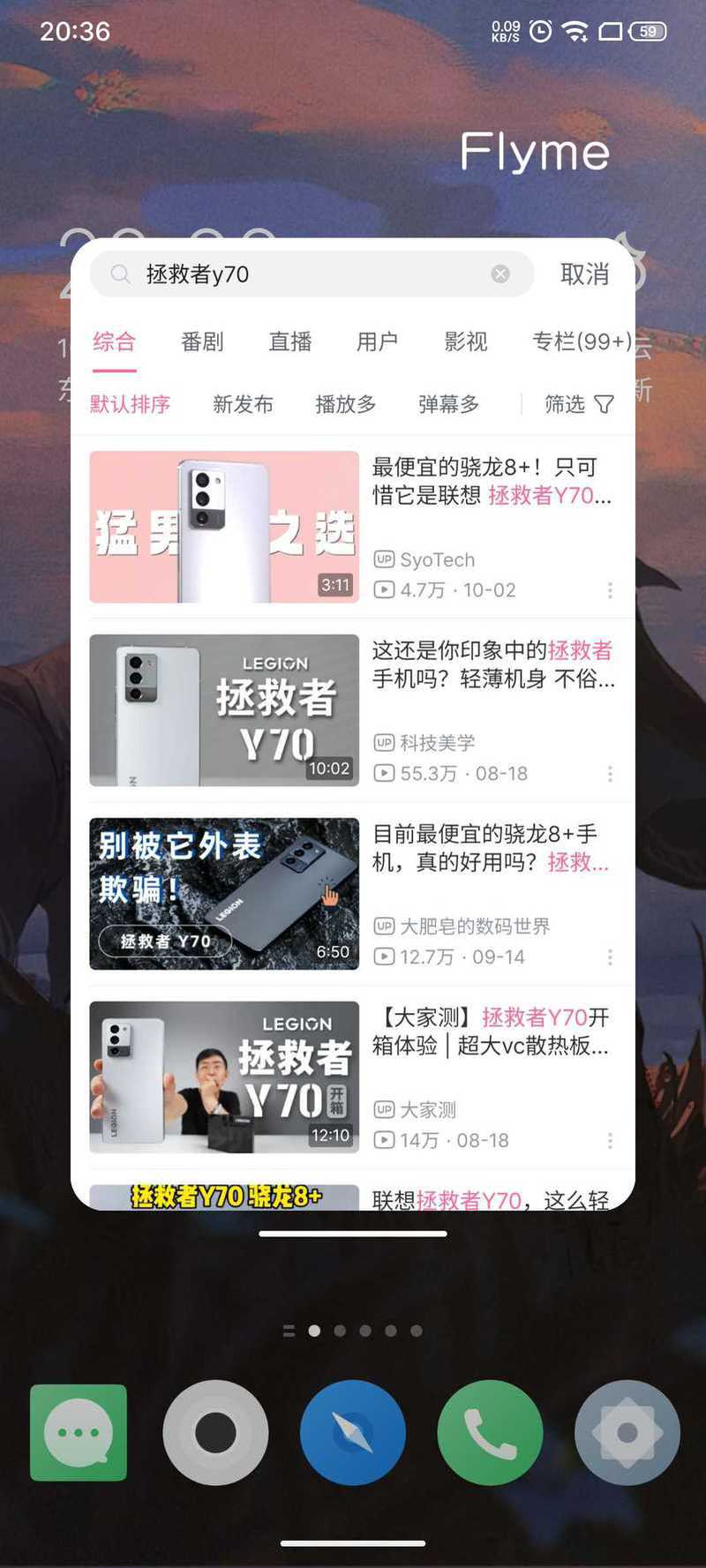Open the green Messages app in dock
The width and height of the screenshot is (706, 1568).
pyautogui.click(x=79, y=1432)
